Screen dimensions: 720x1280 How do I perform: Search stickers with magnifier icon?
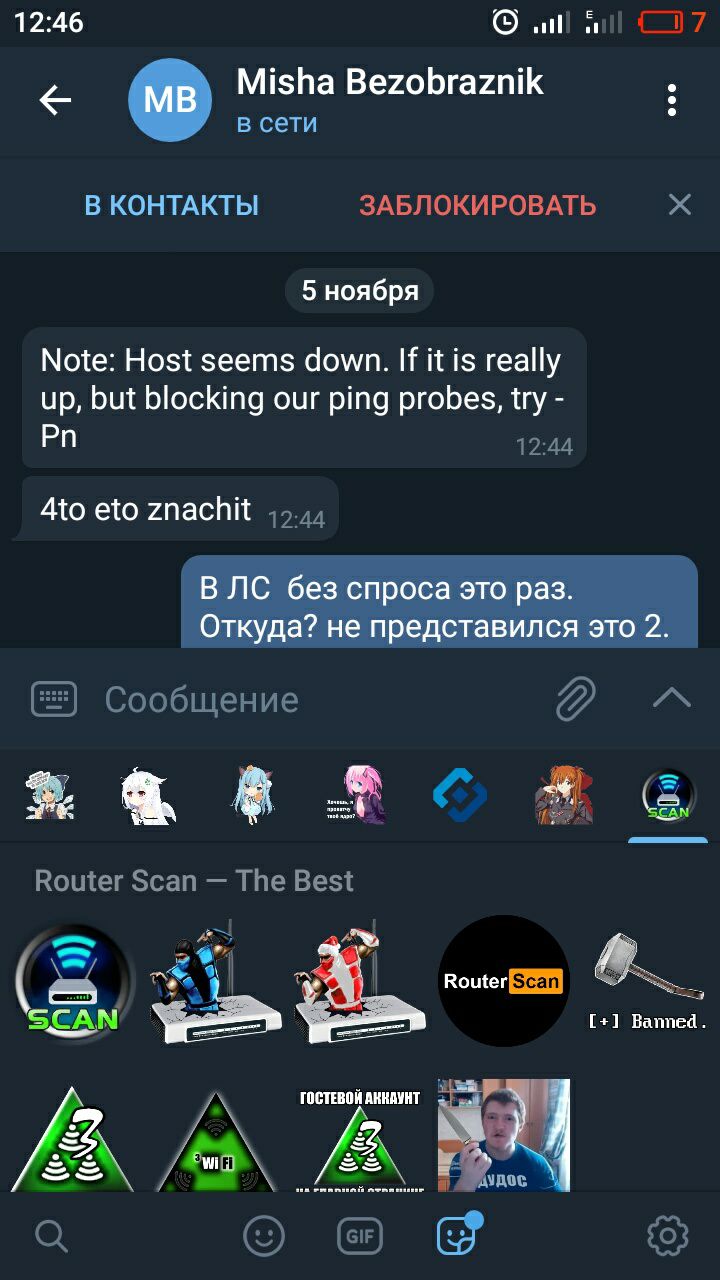coord(51,1237)
